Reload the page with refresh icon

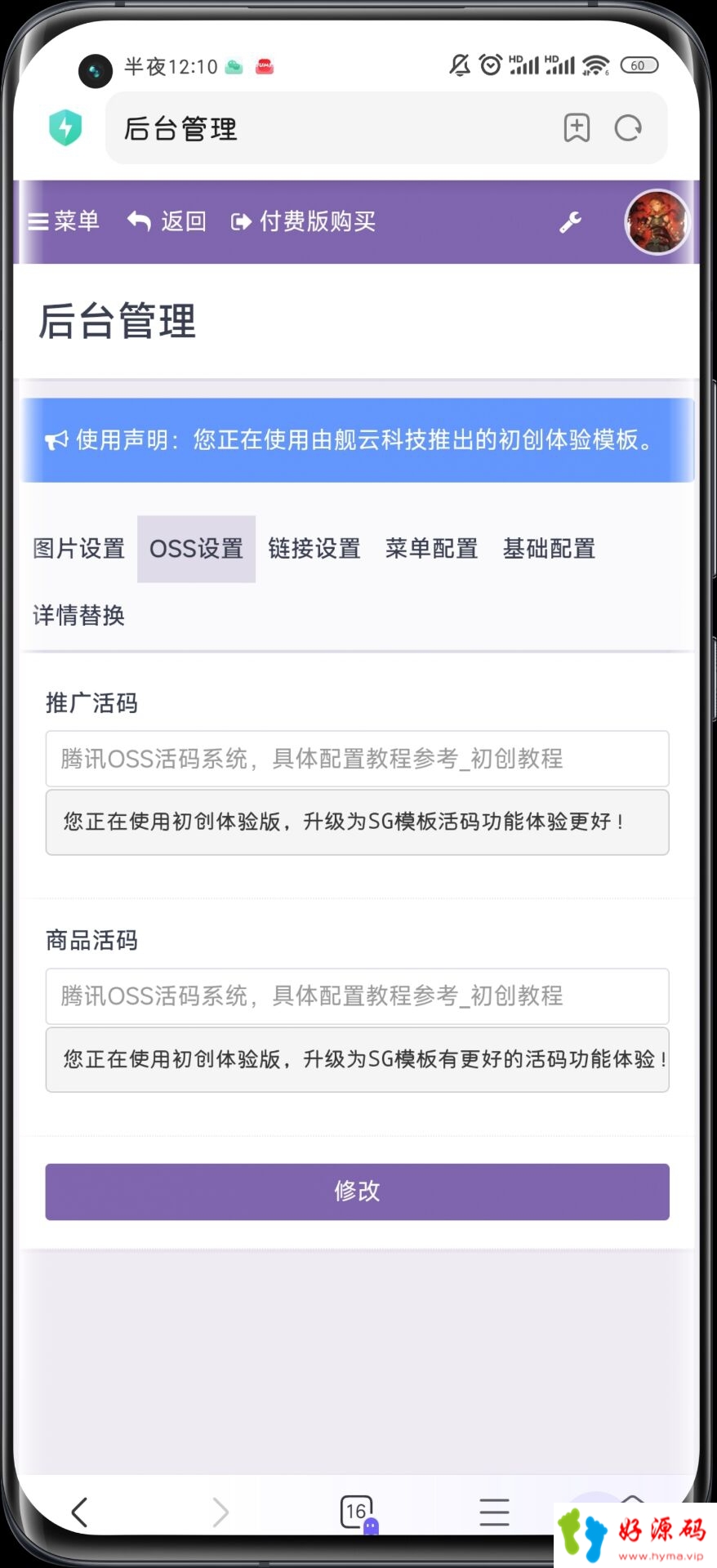tap(628, 128)
